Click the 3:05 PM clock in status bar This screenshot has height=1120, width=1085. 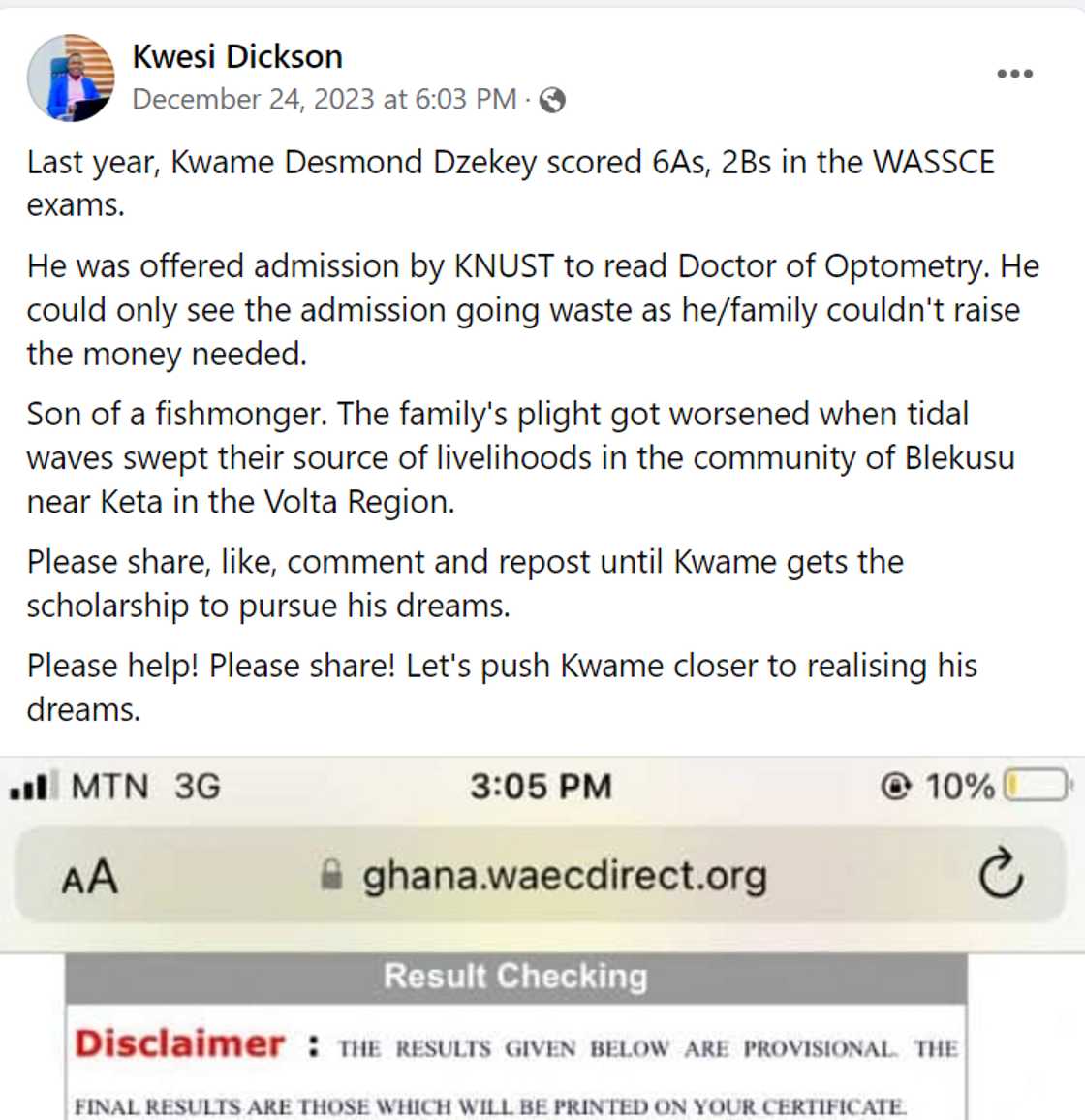click(542, 787)
